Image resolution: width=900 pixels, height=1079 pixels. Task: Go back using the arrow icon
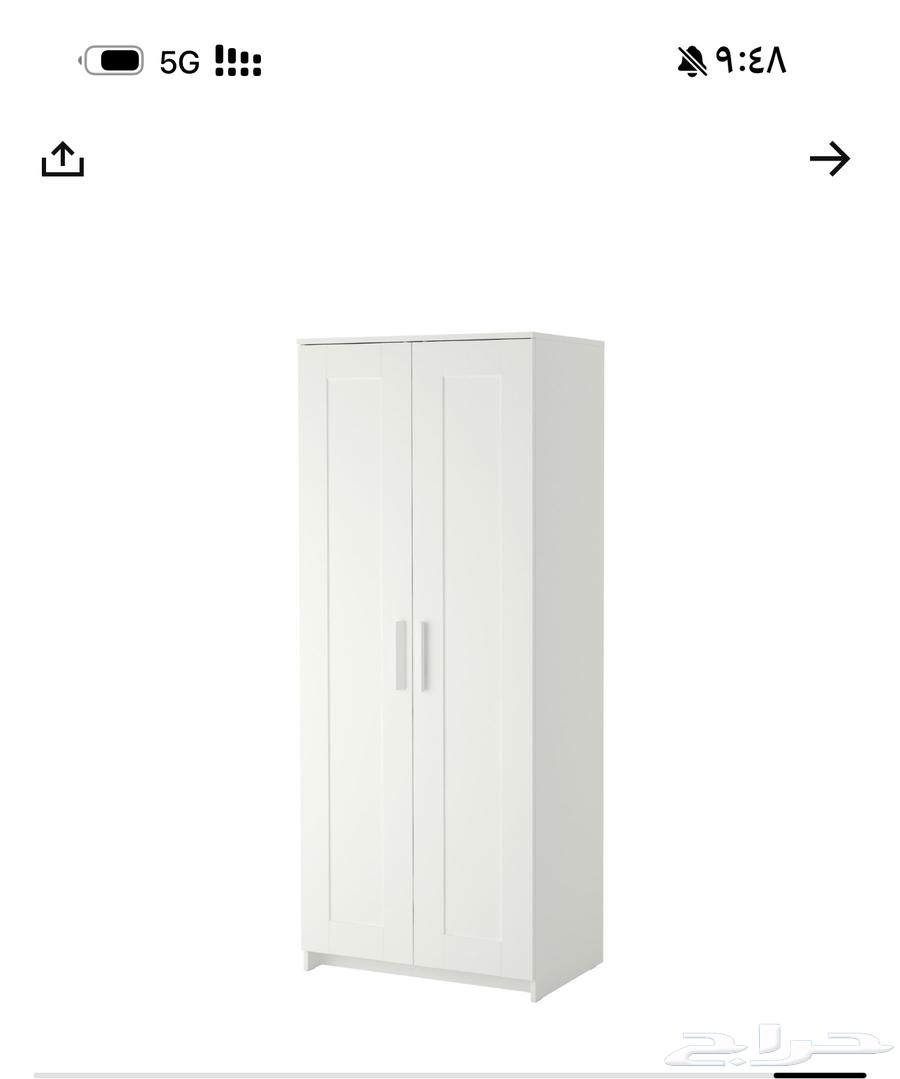829,159
